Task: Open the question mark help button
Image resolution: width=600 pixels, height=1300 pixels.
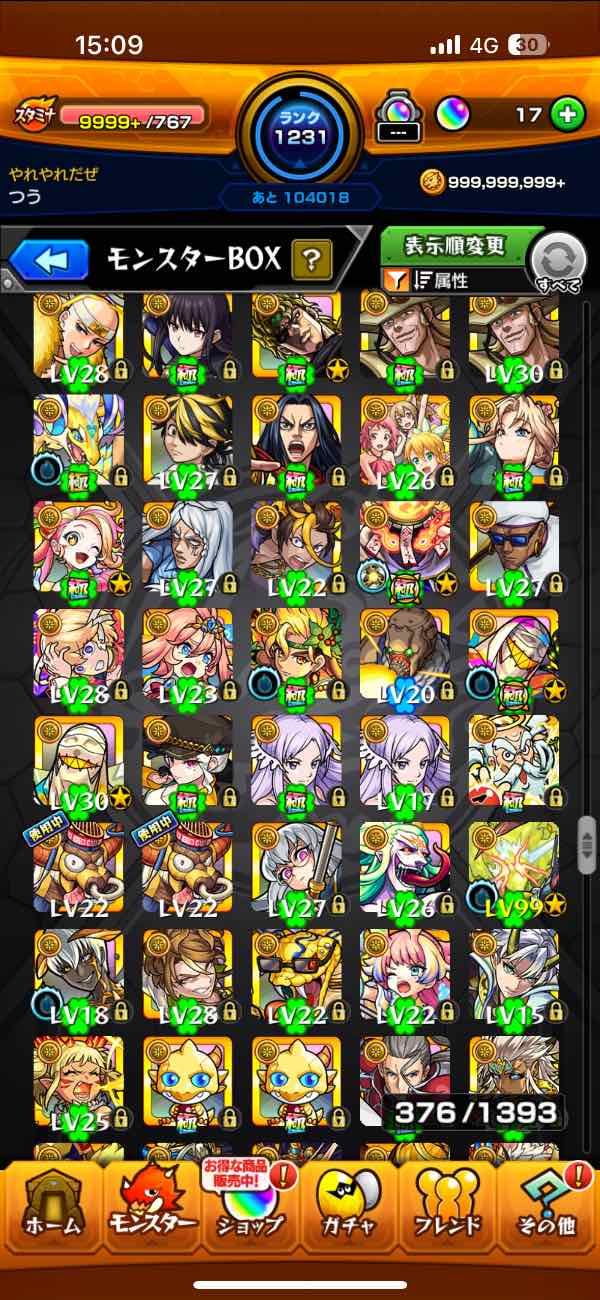Action: coord(312,261)
